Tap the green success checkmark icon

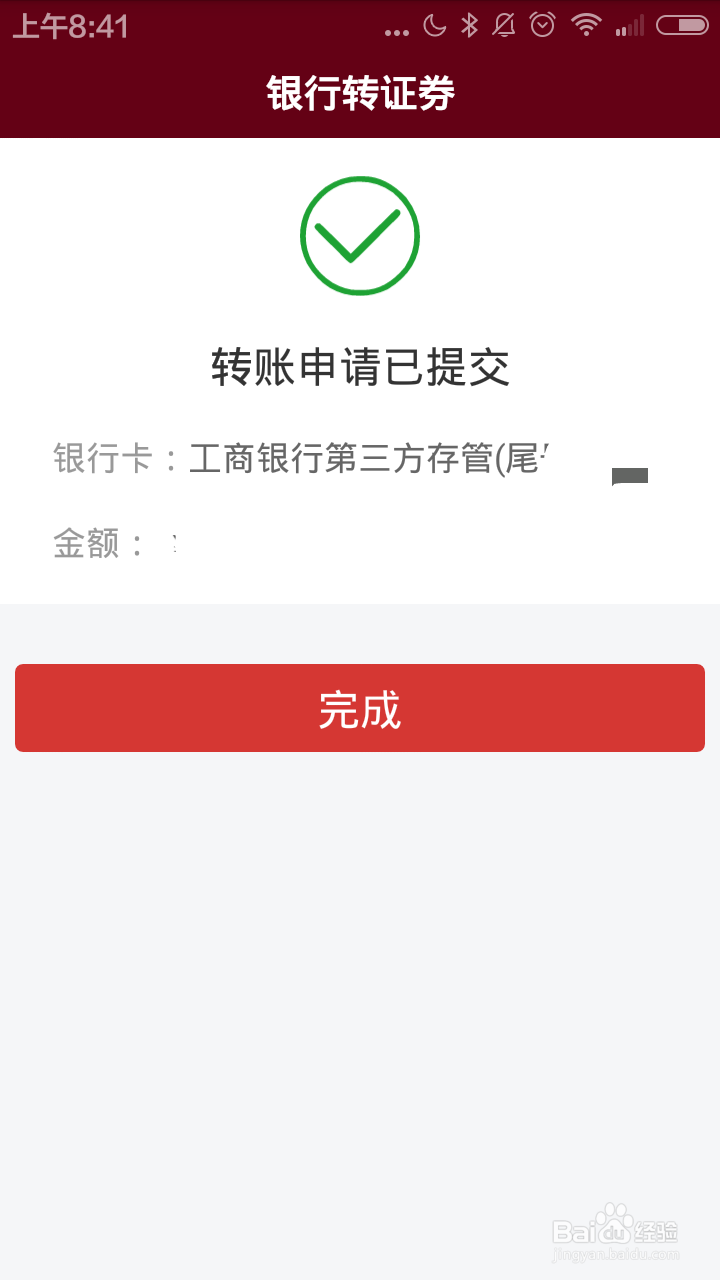(x=360, y=235)
